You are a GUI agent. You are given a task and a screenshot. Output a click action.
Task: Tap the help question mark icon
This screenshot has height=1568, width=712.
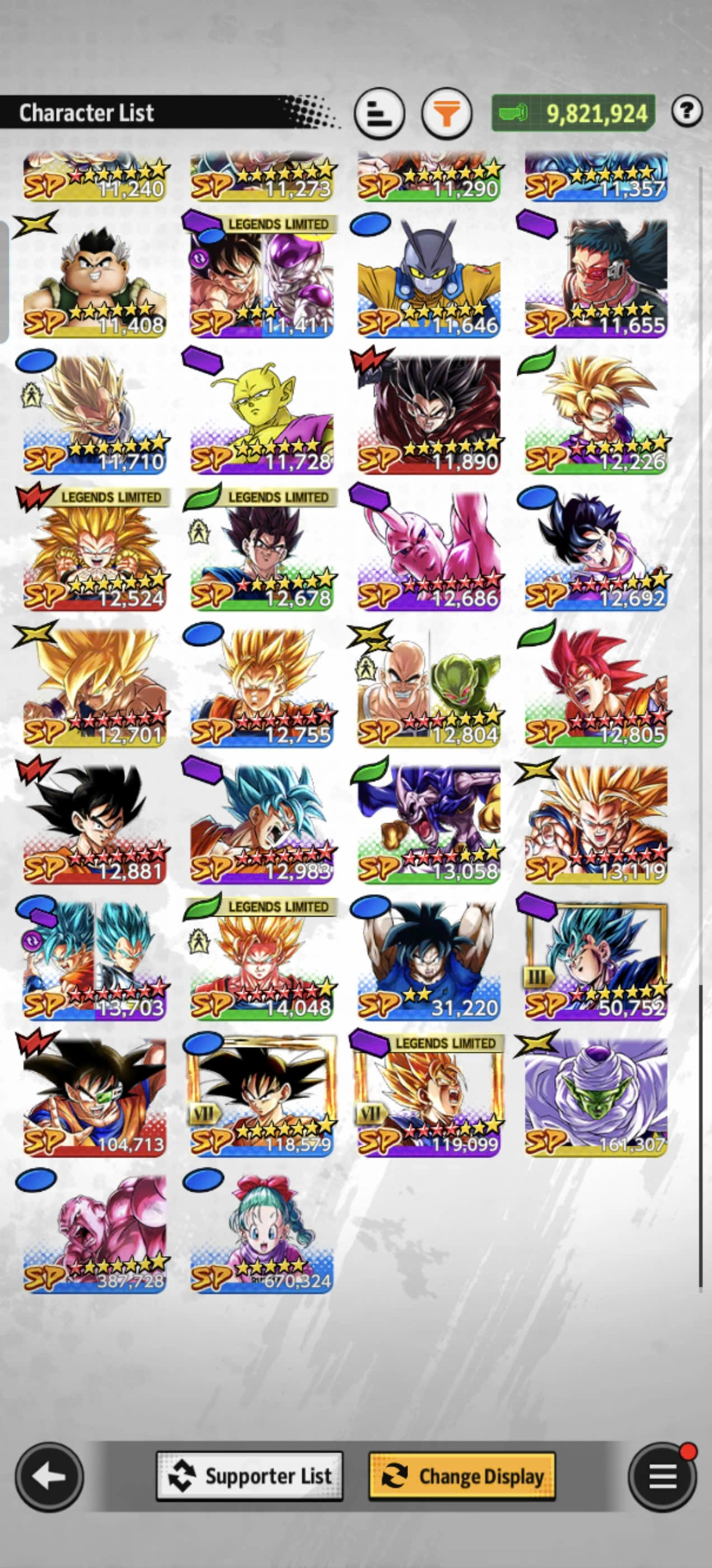click(x=687, y=111)
